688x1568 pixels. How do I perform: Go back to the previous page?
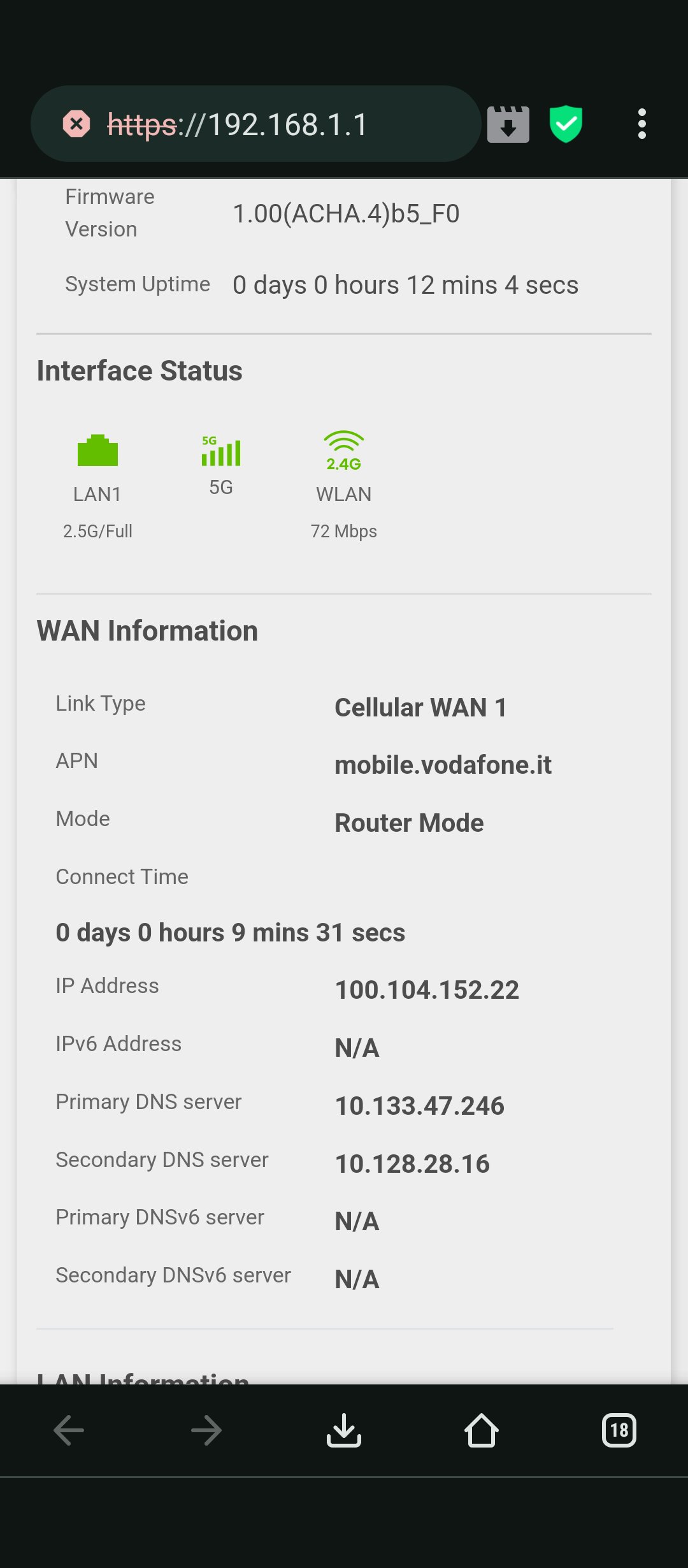[69, 1430]
